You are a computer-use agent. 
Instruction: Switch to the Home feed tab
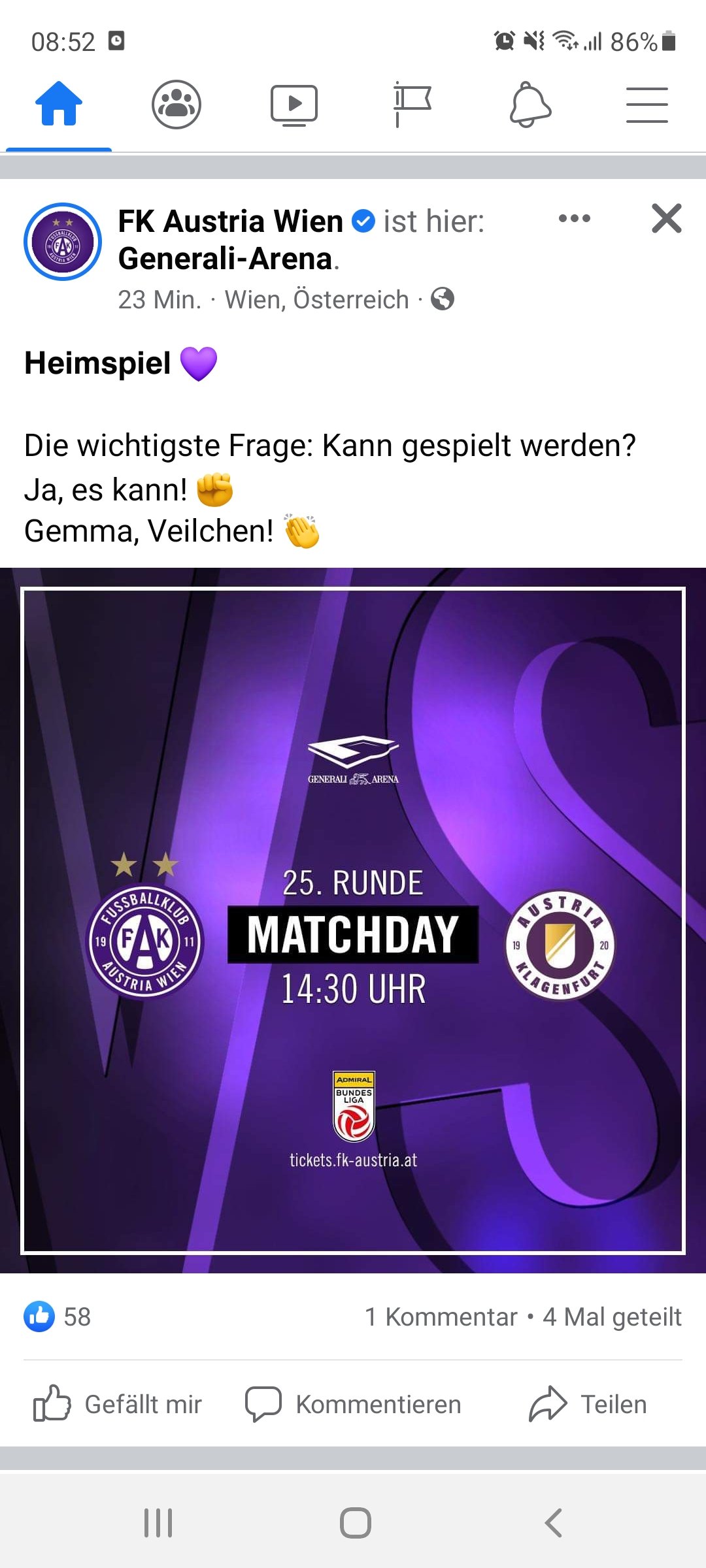point(59,103)
